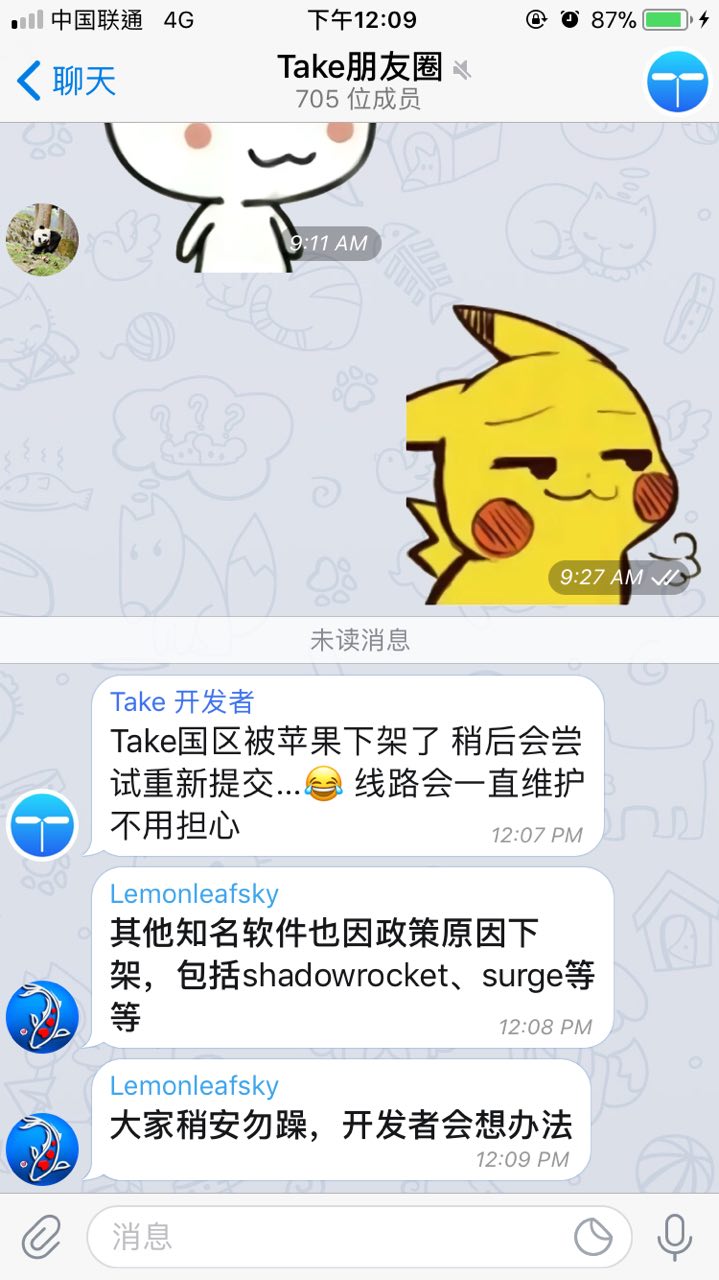Tap the Take 开发者 sender name

tap(182, 702)
